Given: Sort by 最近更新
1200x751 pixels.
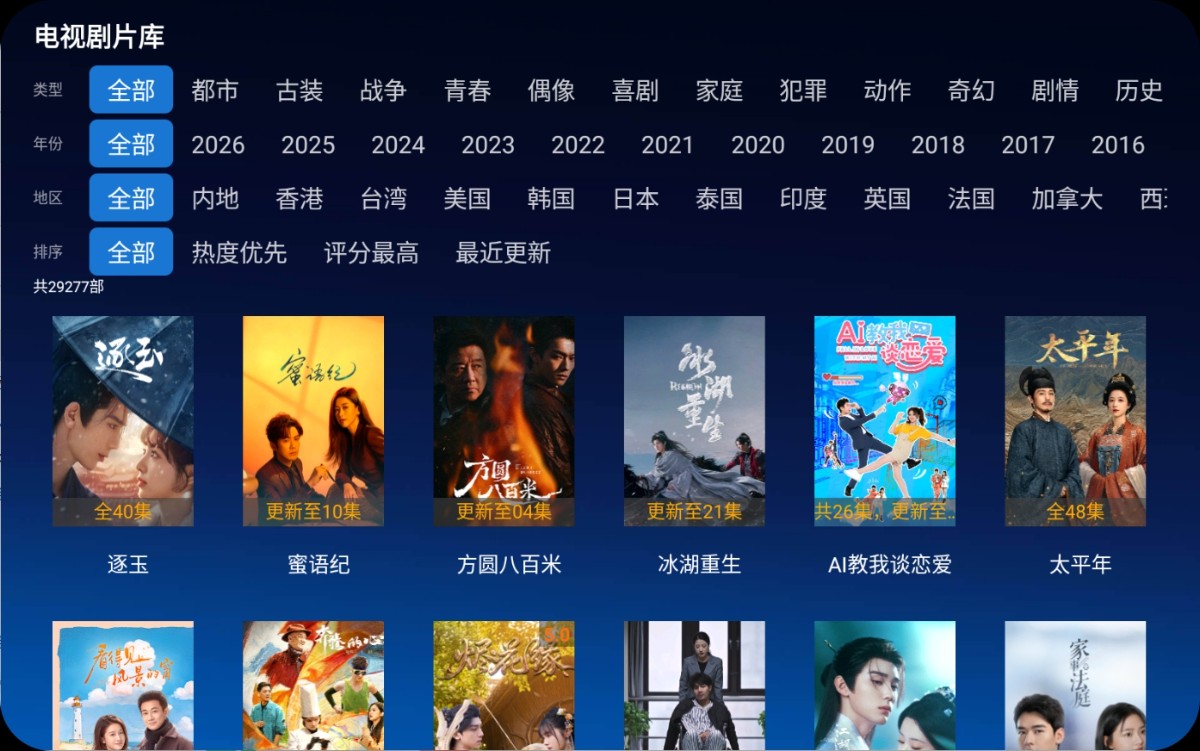Looking at the screenshot, I should point(503,253).
